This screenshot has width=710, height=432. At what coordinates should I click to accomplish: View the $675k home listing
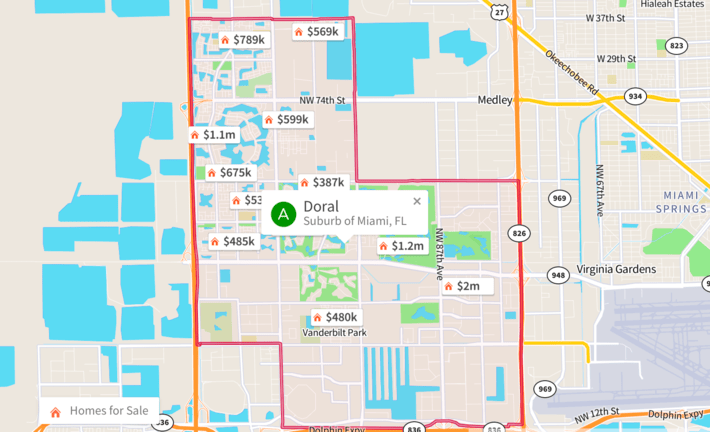point(230,172)
